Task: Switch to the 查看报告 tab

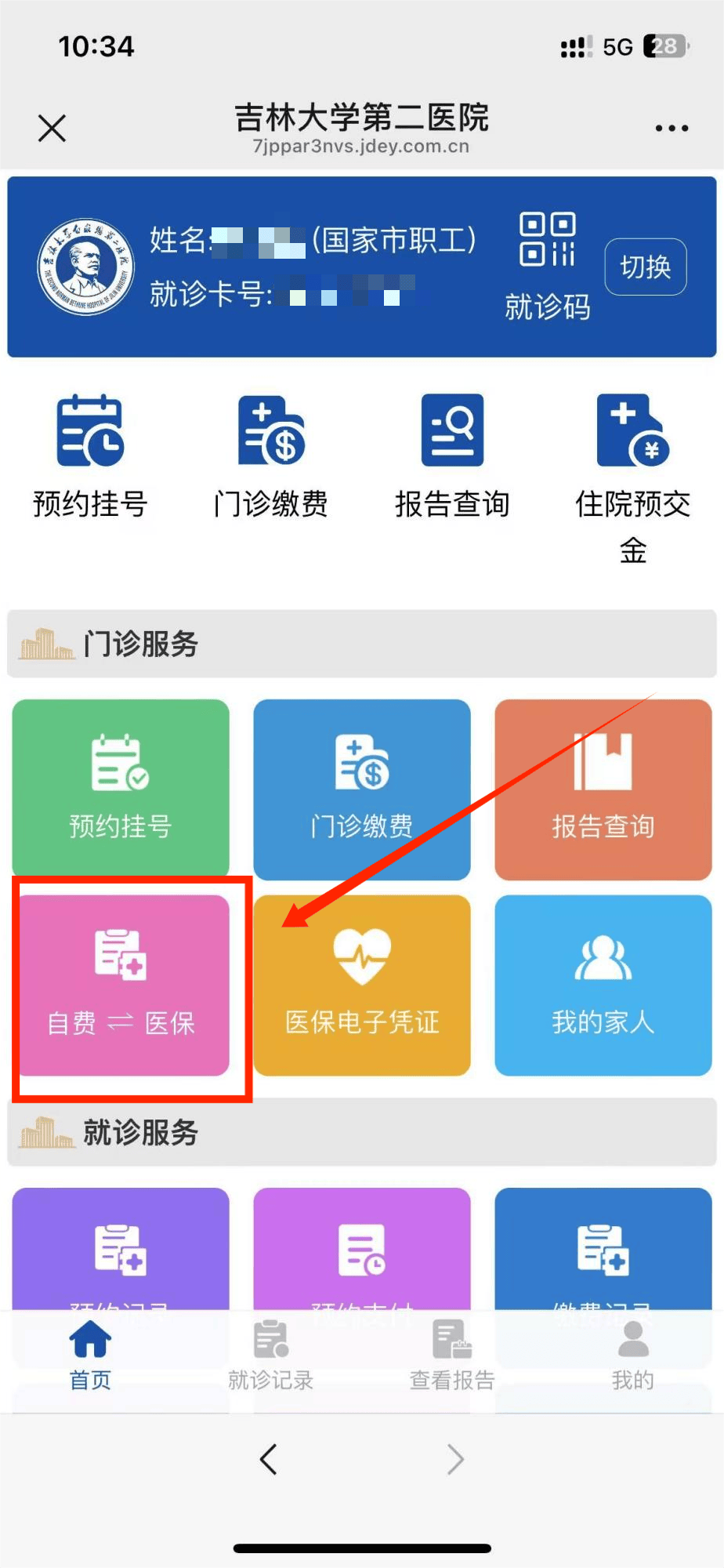Action: (x=452, y=1355)
